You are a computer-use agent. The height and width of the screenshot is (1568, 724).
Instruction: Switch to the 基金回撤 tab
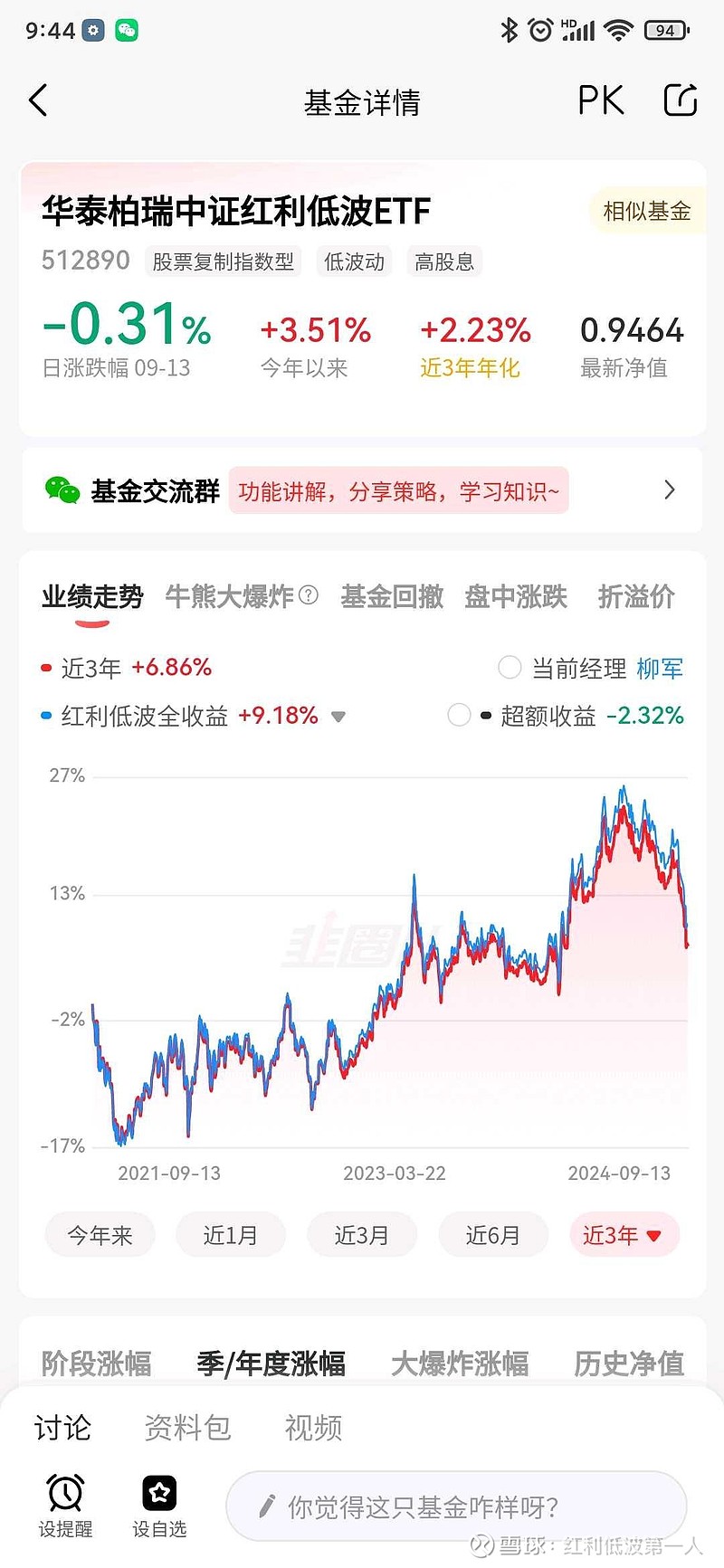[x=391, y=597]
